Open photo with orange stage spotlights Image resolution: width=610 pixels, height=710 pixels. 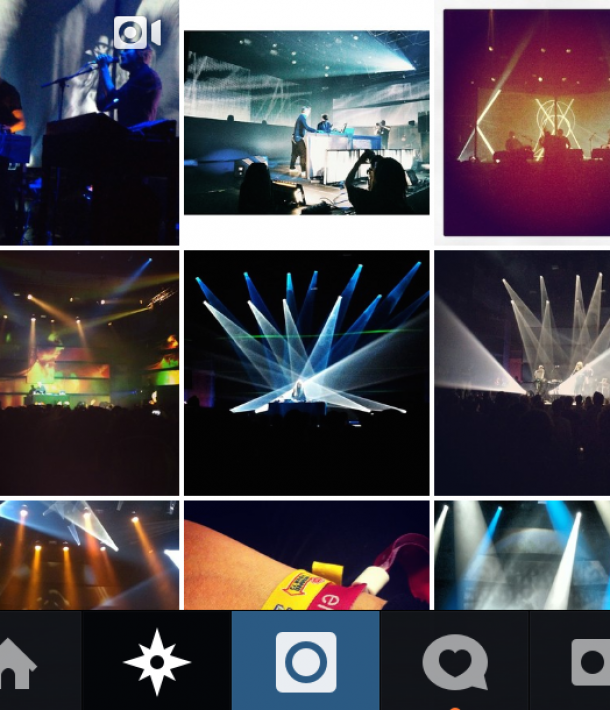coord(89,555)
